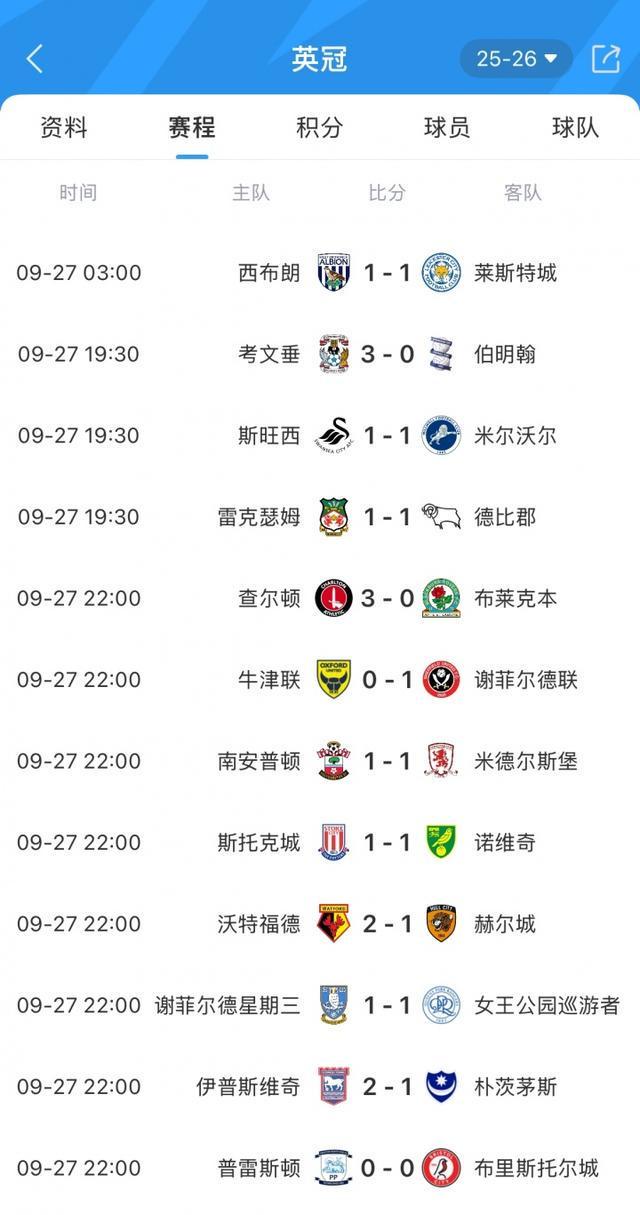Viewport: 640px width, 1215px height.
Task: Open the 沃特福德 vs 赫尔城 match
Action: pos(386,924)
